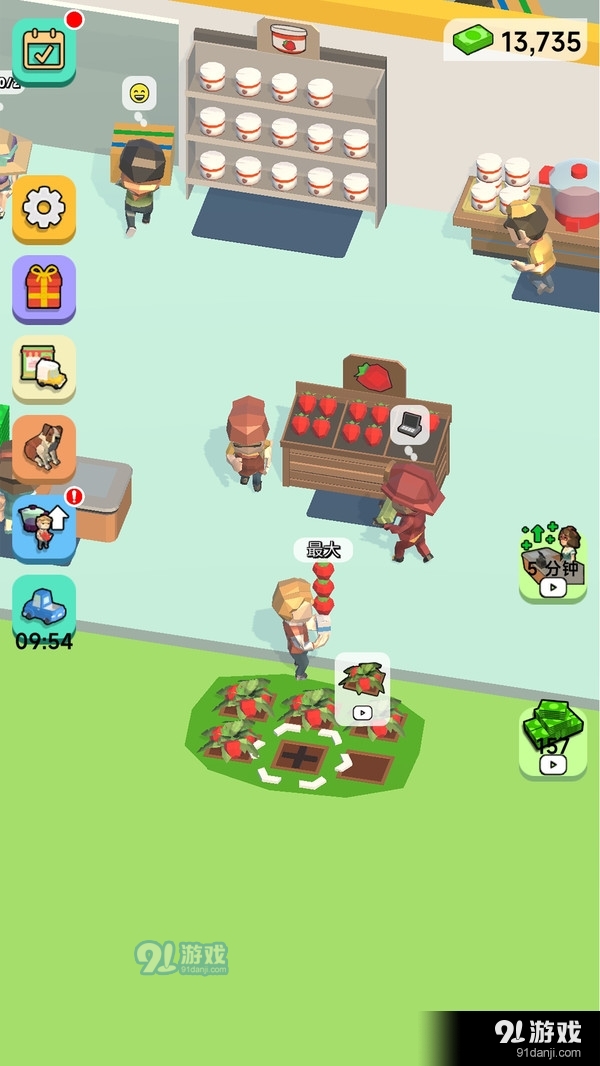Open the store delivery truck icon
This screenshot has height=1066, width=600.
point(44,369)
